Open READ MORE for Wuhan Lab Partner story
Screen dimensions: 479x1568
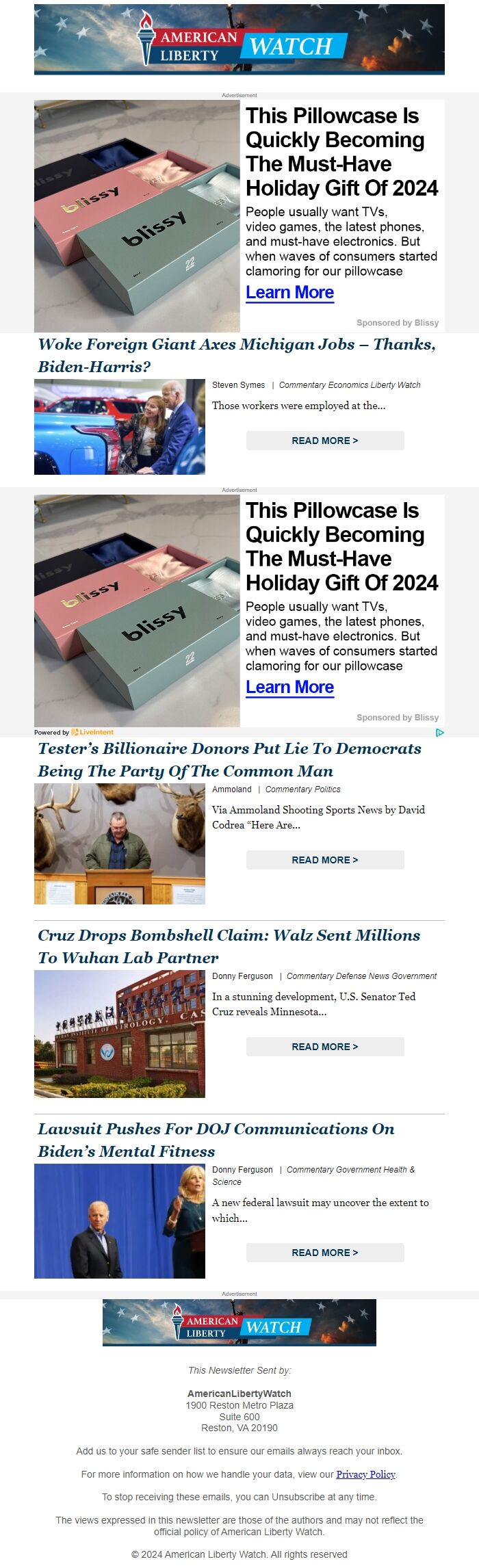[x=325, y=1047]
